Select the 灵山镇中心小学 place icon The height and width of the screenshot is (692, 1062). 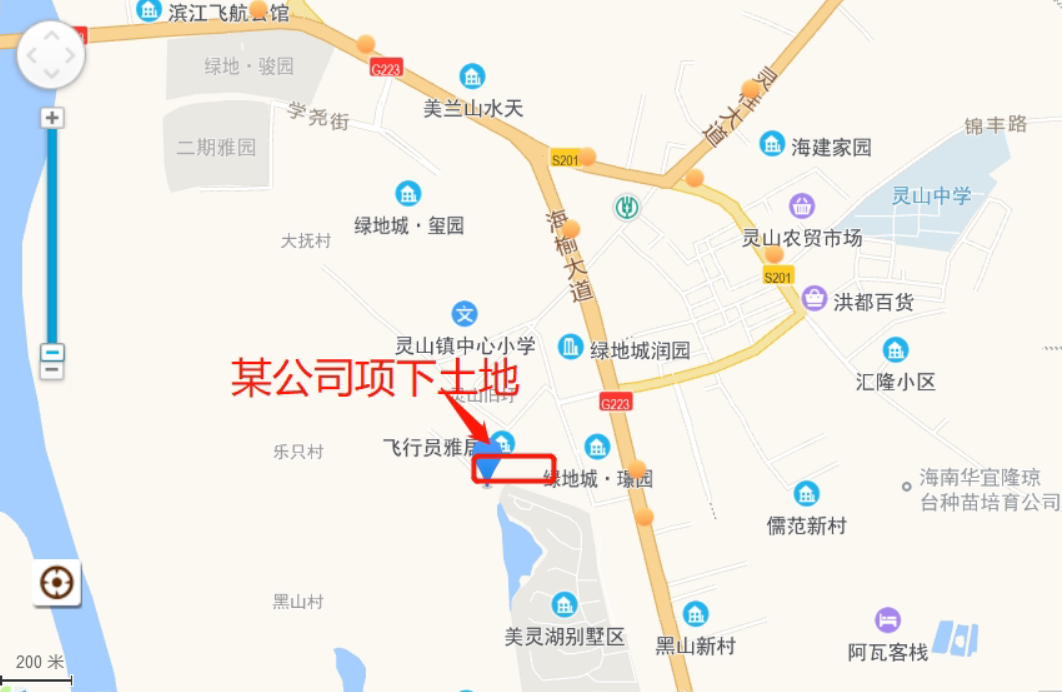[x=464, y=314]
